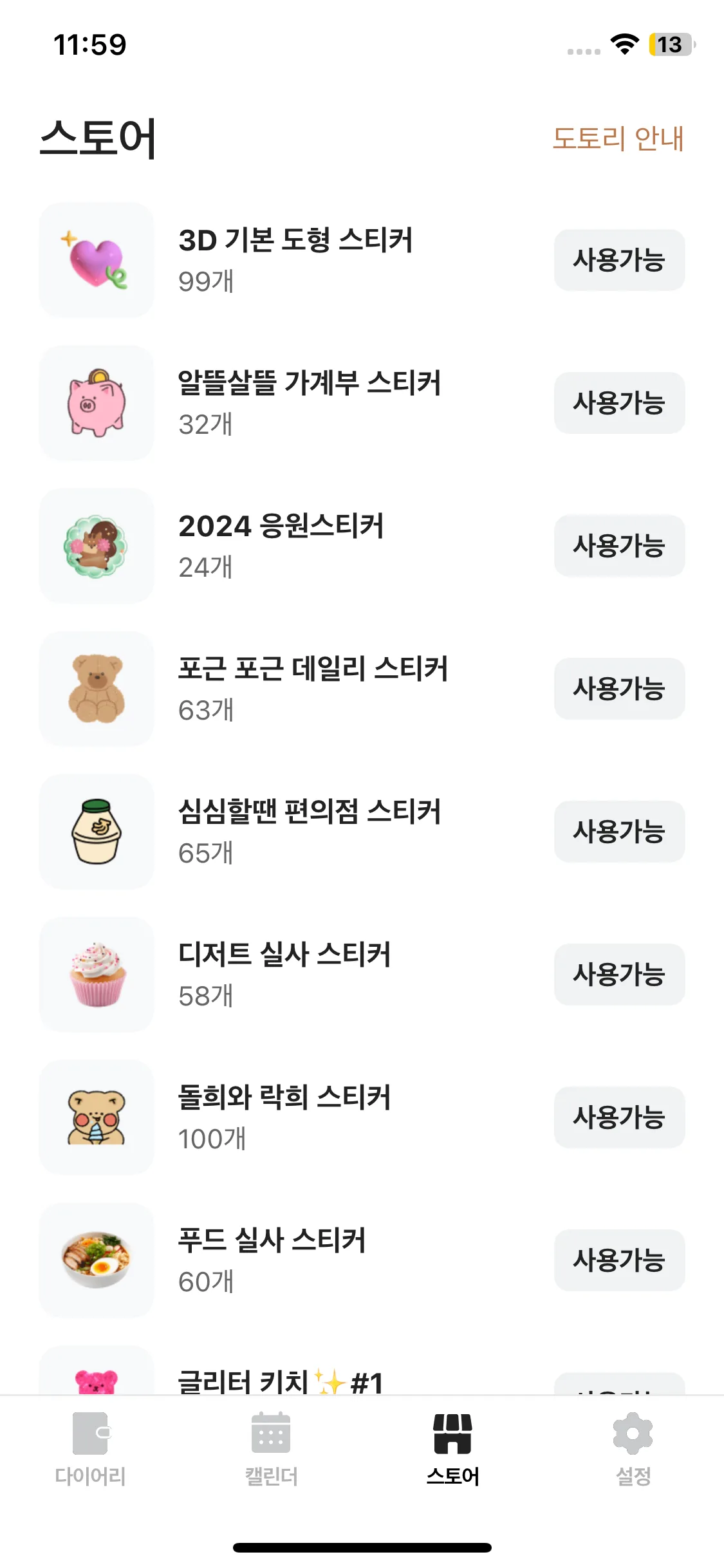Tap 사용가능 beside 심심할땐 편의점 스티커
The height and width of the screenshot is (1568, 724).
(x=618, y=832)
